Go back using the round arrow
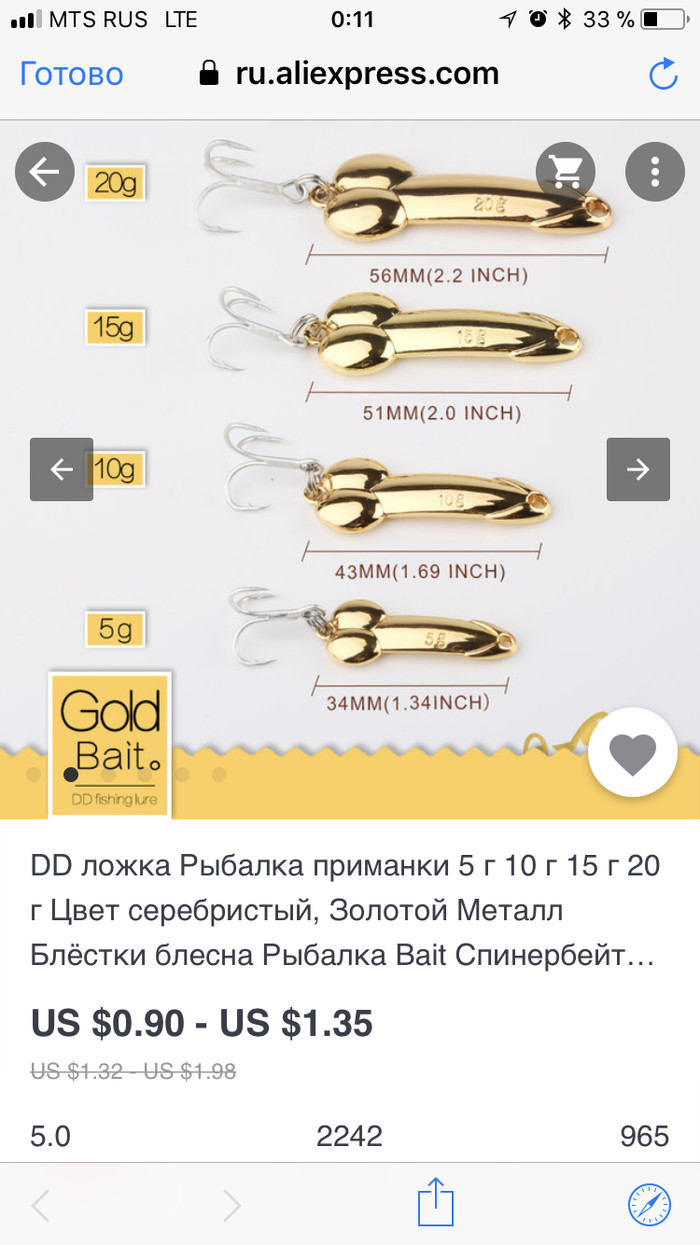 coord(44,172)
